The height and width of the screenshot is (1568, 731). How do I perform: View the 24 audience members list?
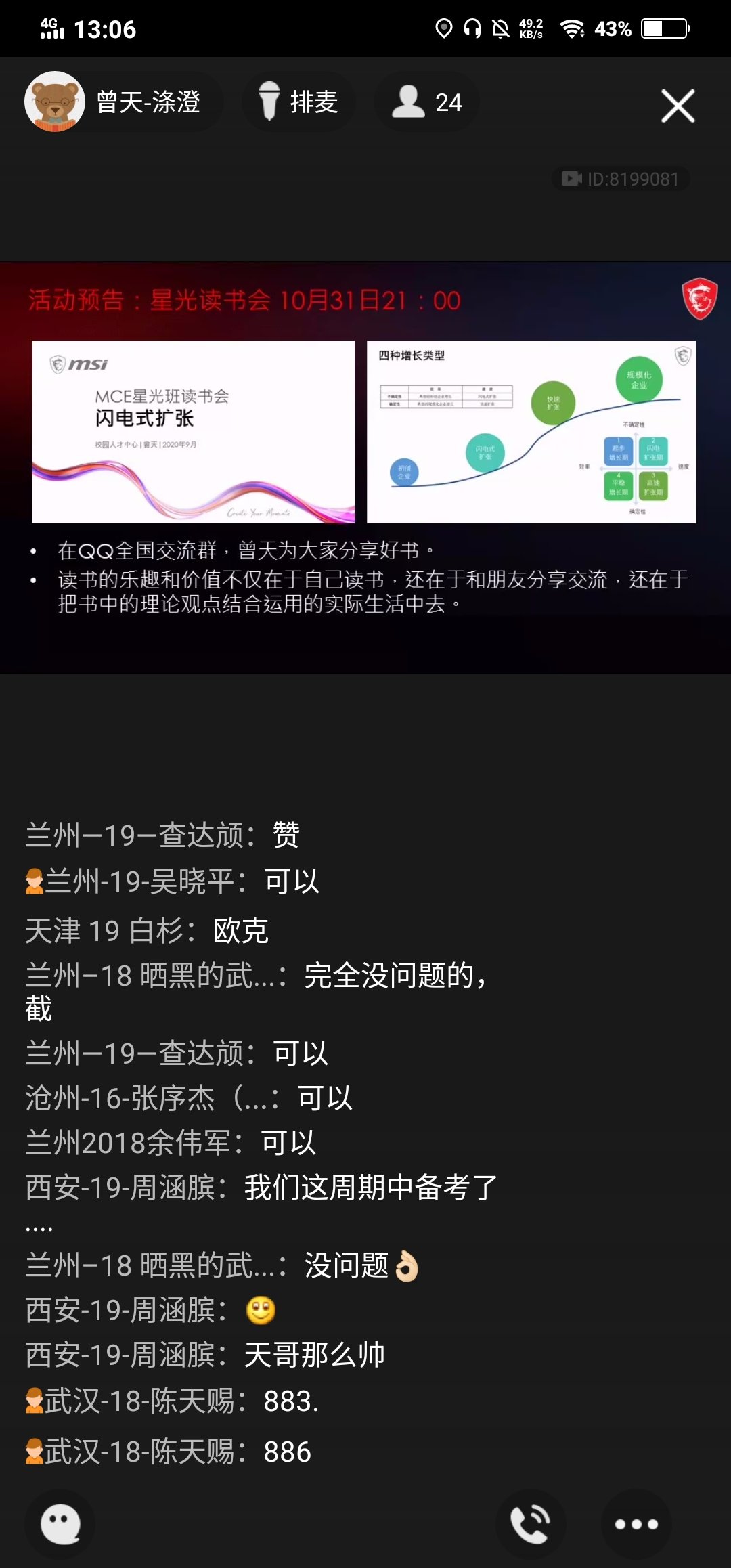coord(427,102)
